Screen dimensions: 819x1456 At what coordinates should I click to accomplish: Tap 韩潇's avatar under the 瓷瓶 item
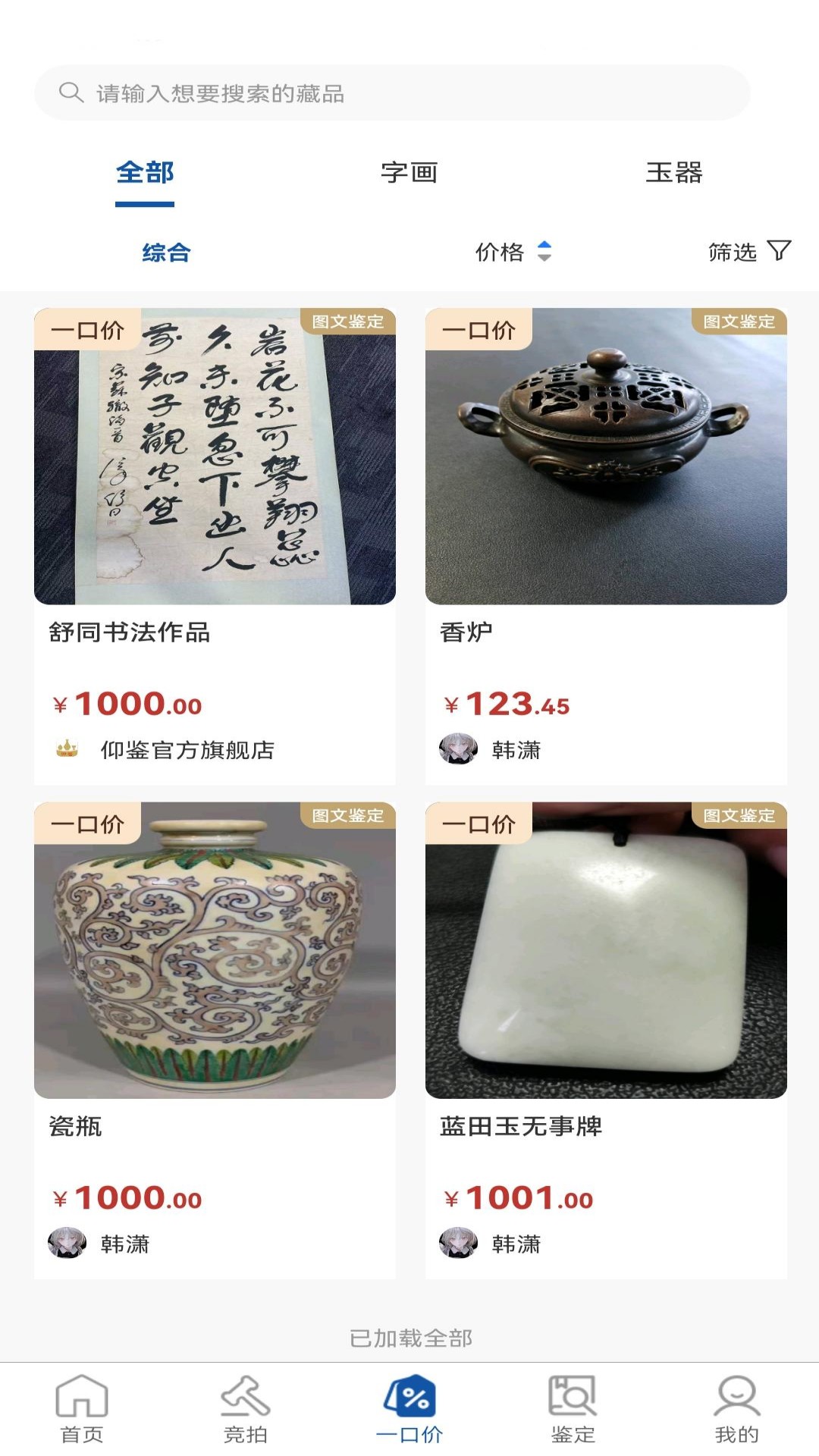[x=67, y=1244]
